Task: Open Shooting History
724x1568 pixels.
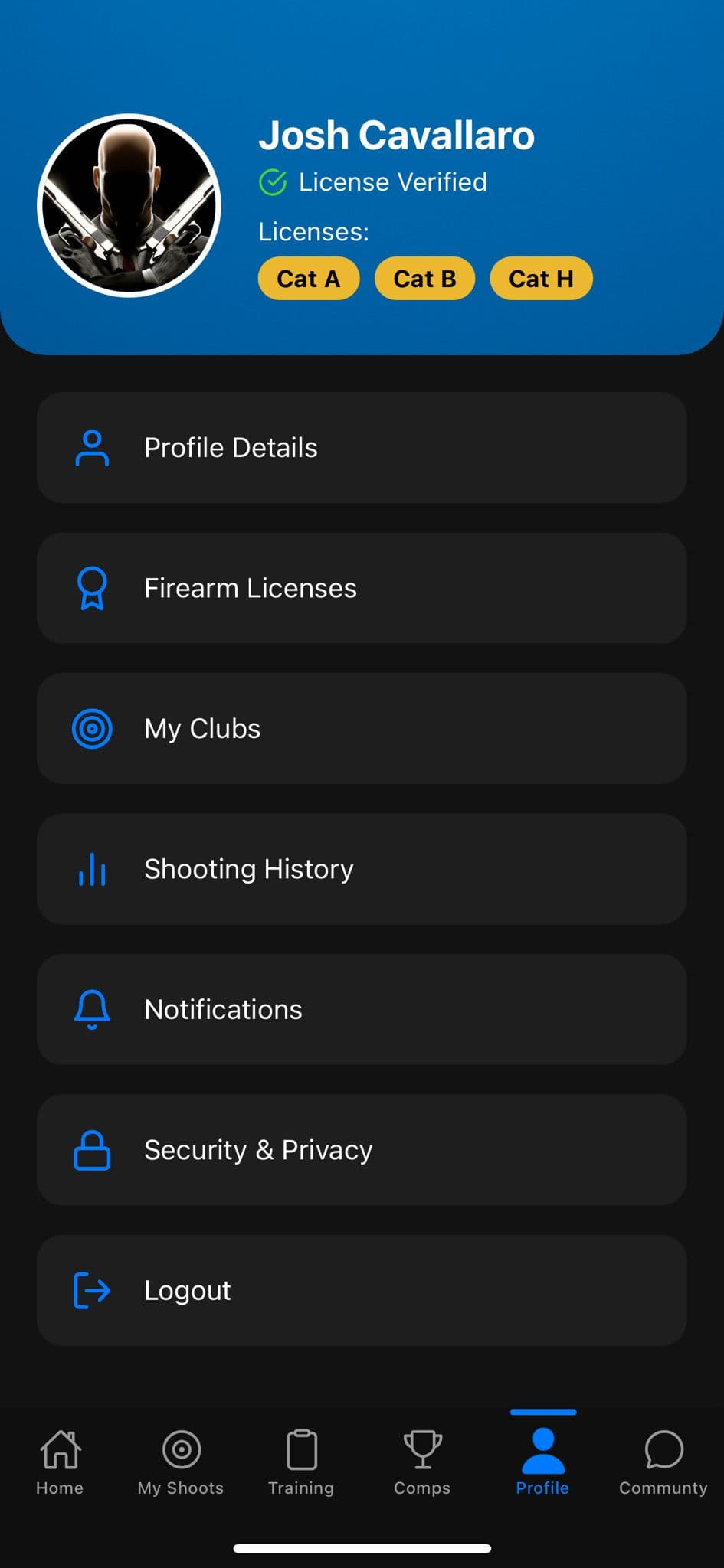Action: coord(362,869)
